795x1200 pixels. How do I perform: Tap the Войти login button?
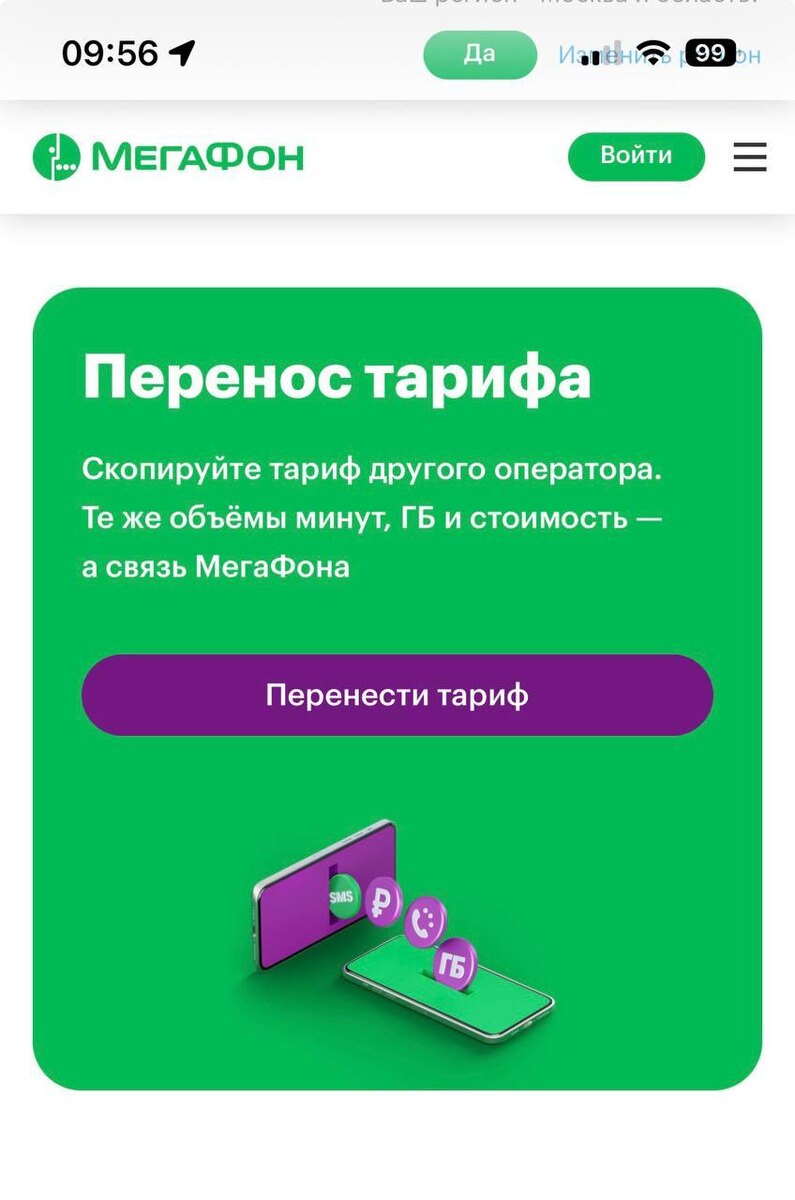[x=636, y=156]
